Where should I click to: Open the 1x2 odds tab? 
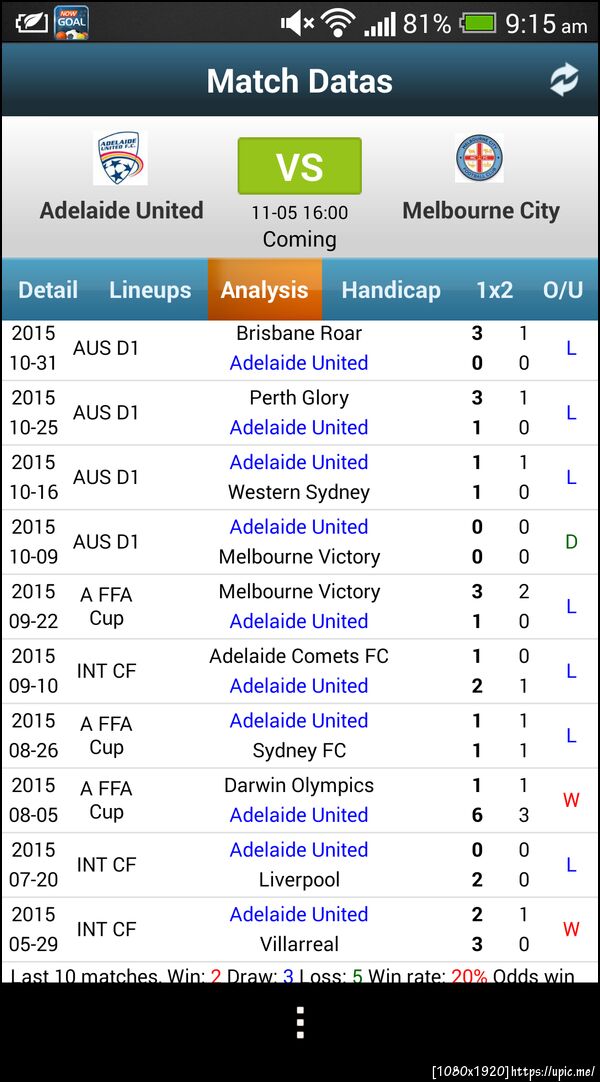[494, 290]
